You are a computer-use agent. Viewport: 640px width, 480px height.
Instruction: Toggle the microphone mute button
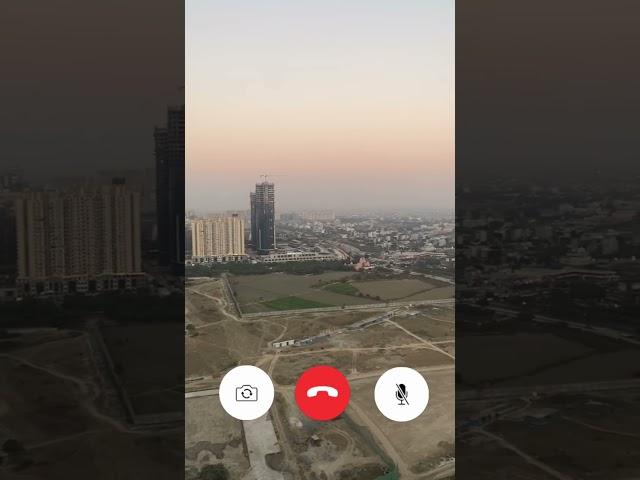401,393
